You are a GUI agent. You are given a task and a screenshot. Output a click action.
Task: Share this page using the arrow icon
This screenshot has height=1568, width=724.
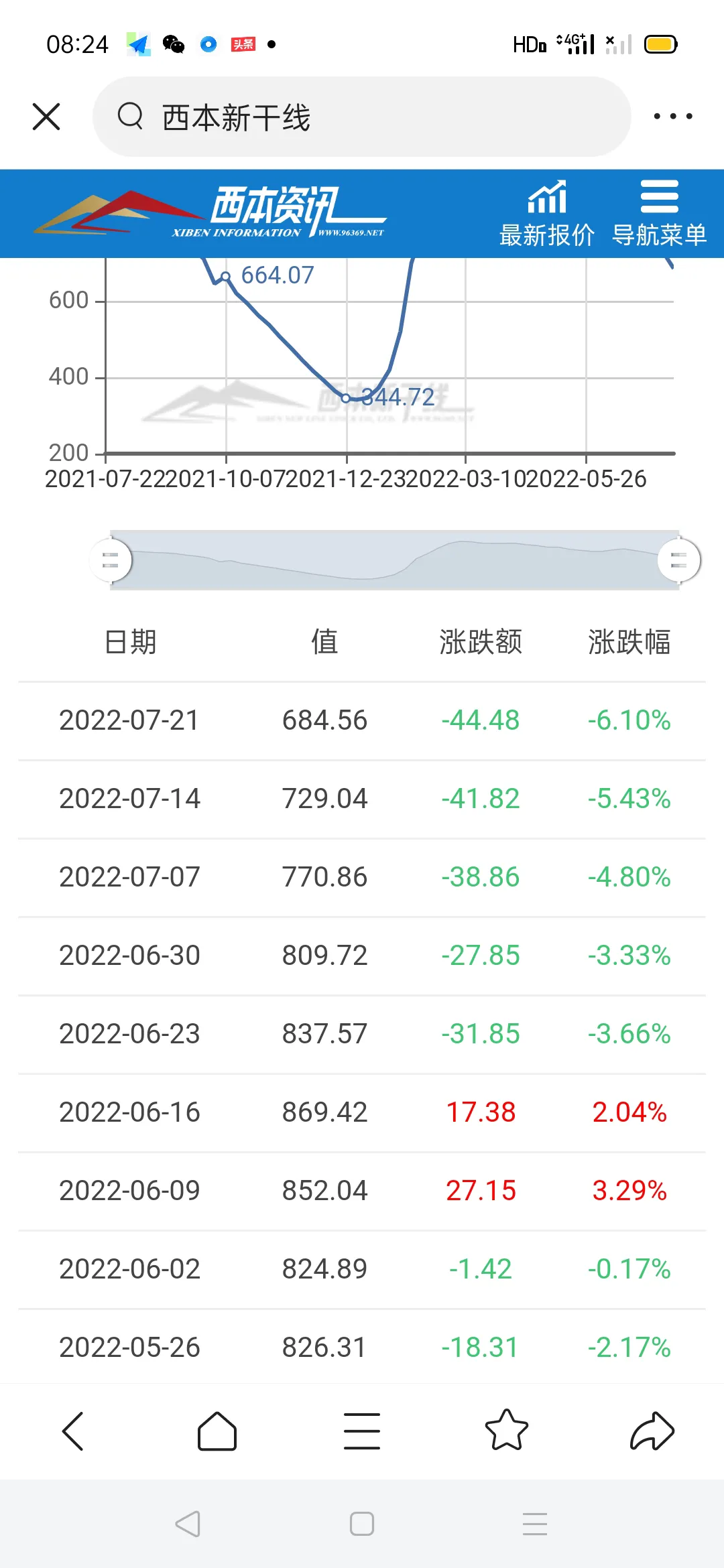[x=652, y=1431]
